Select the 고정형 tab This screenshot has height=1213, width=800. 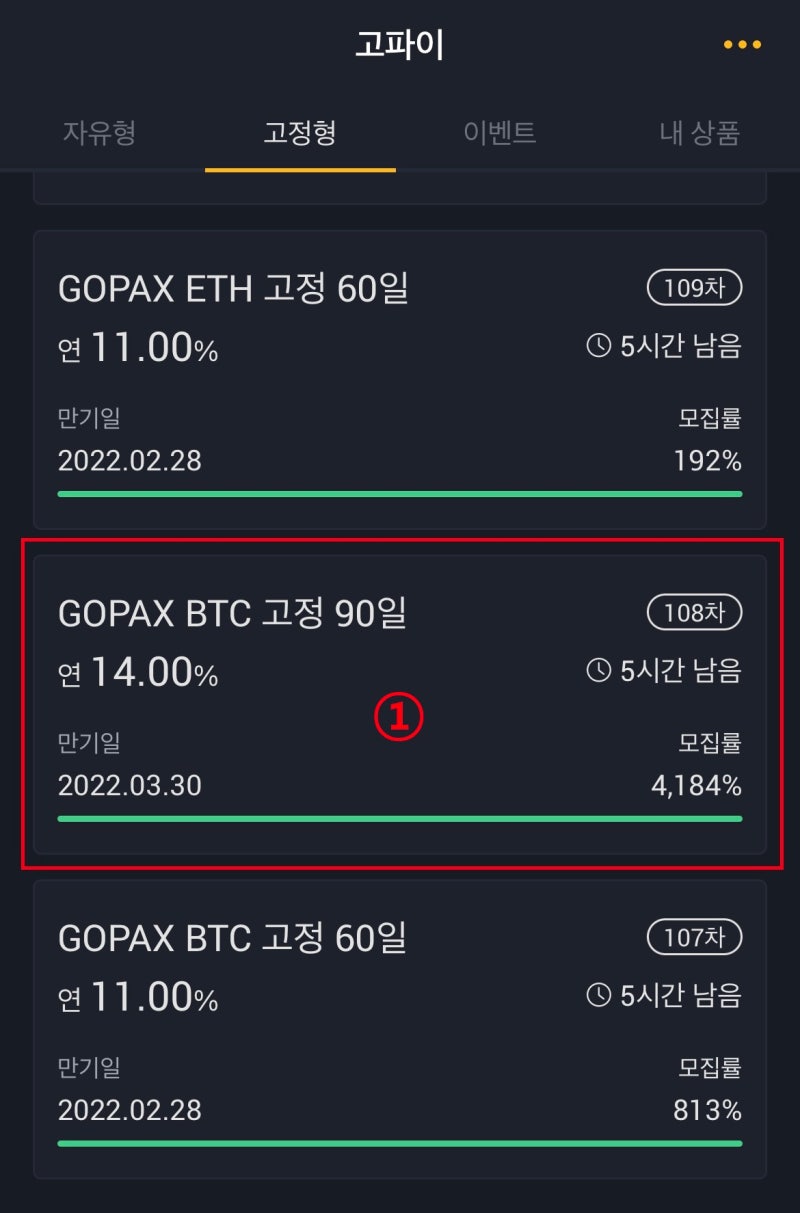[x=300, y=133]
